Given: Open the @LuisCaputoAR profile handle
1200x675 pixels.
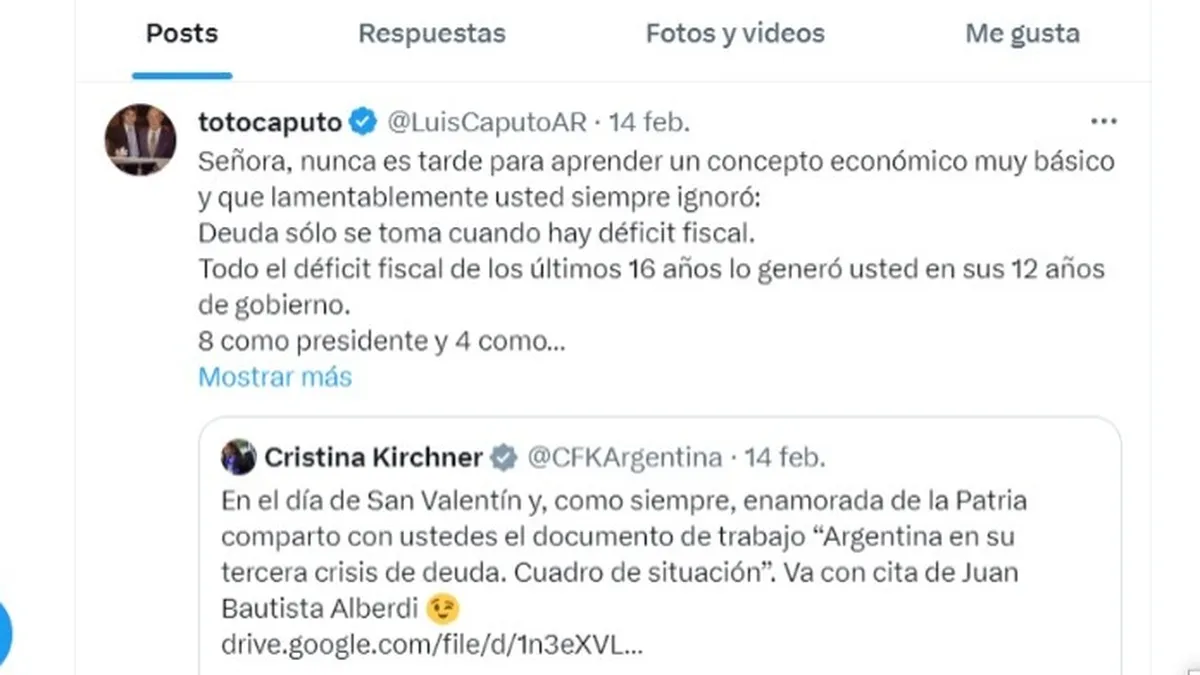Looking at the screenshot, I should [487, 123].
